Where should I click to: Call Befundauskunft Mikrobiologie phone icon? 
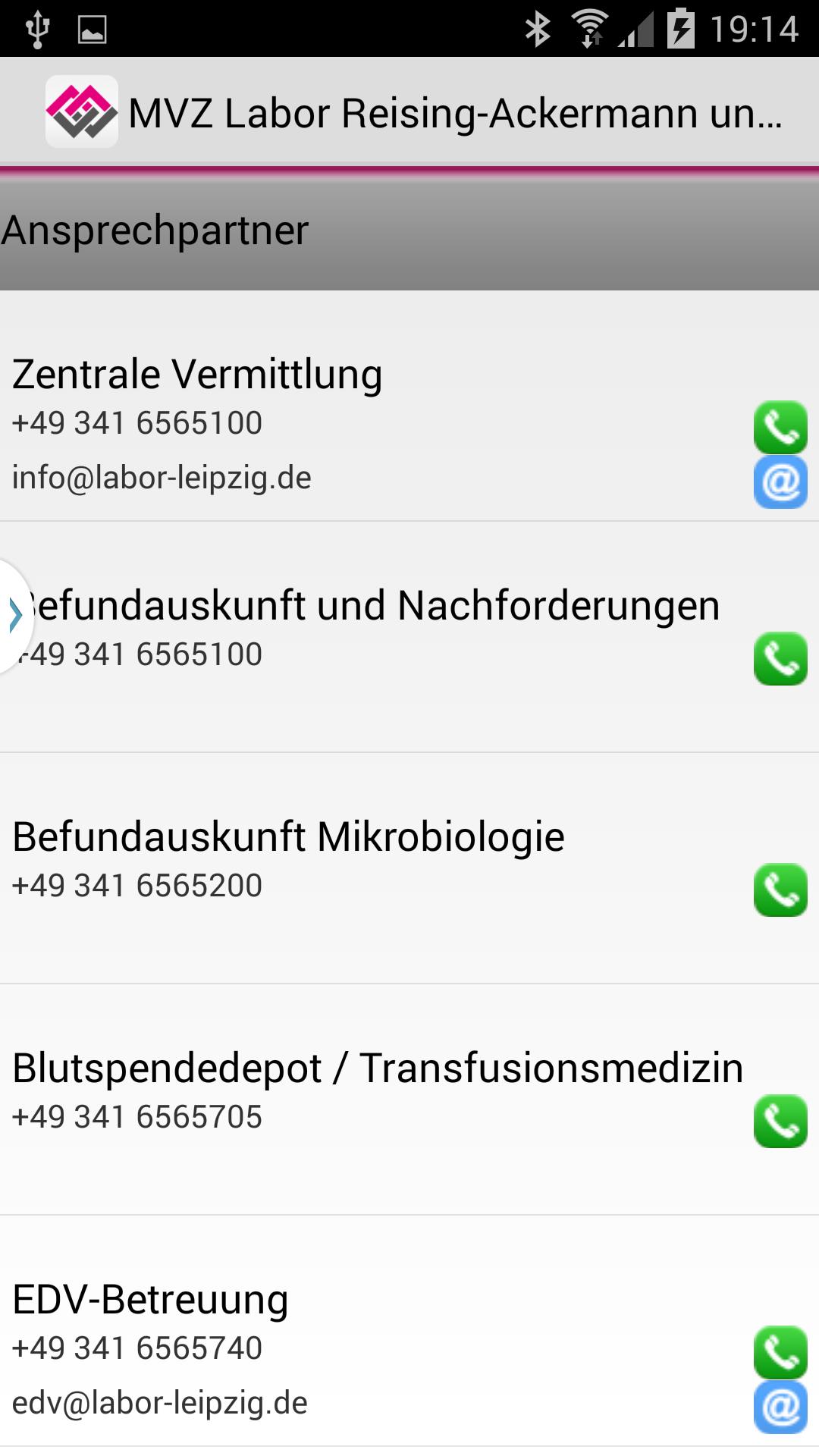click(780, 890)
